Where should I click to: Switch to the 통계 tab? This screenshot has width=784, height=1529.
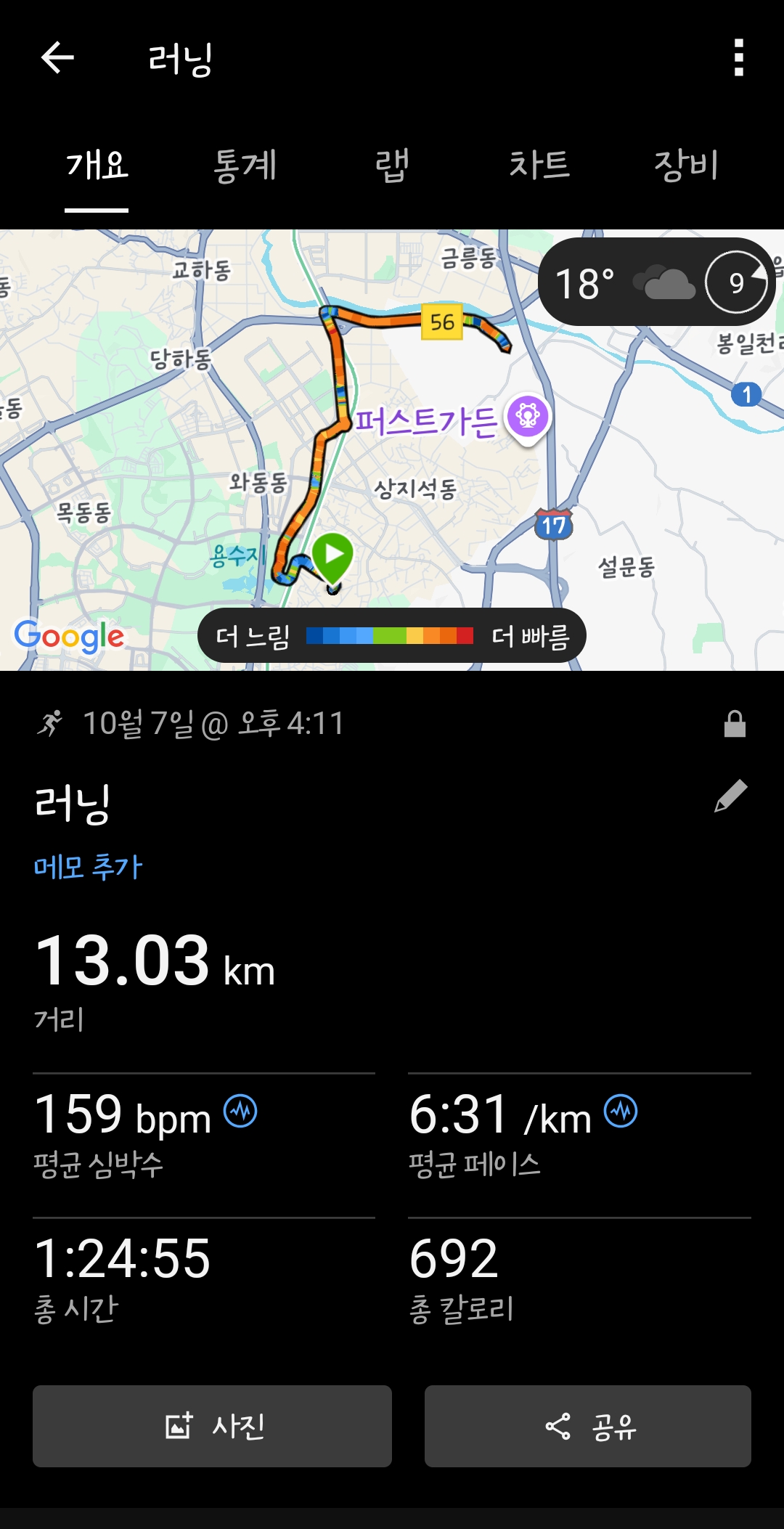click(245, 166)
